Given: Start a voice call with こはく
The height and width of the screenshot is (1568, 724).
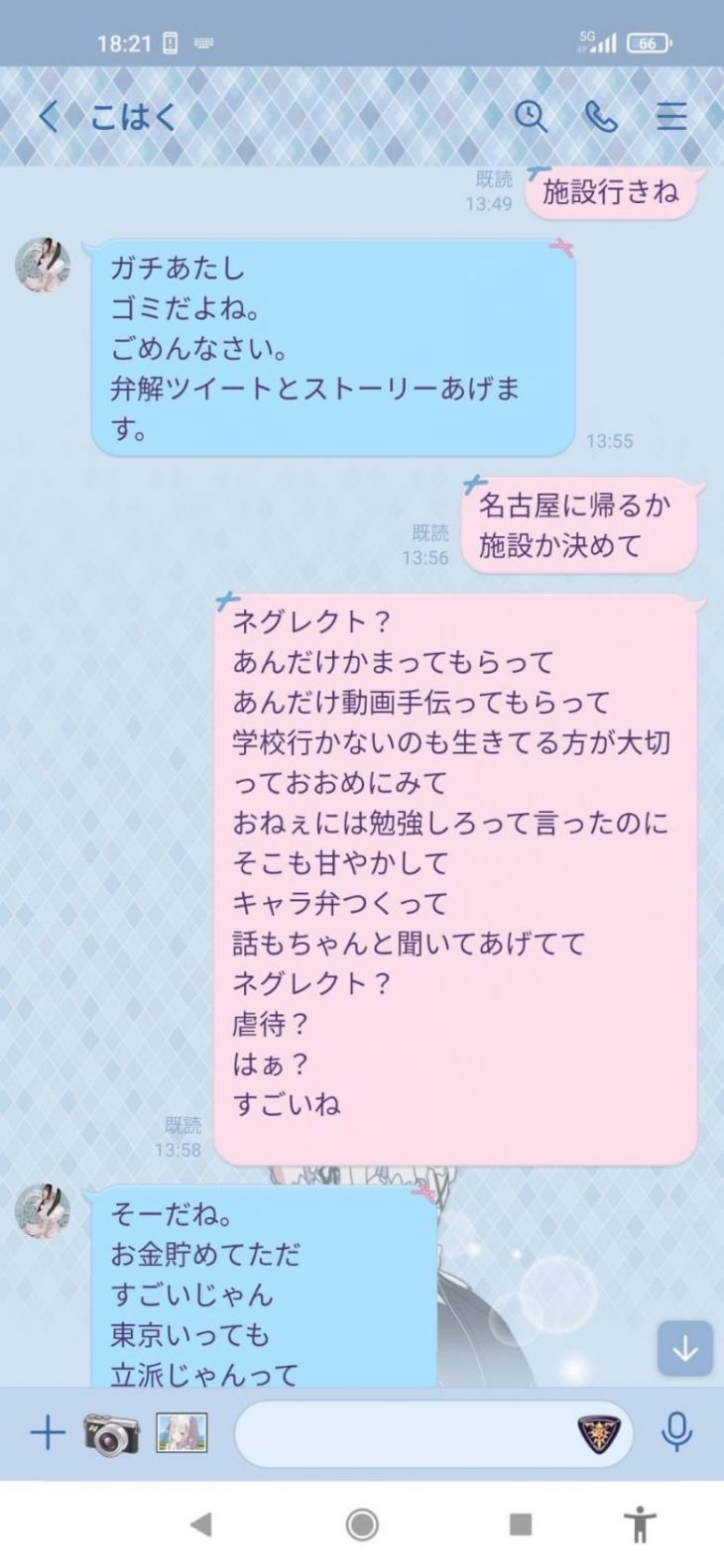Looking at the screenshot, I should coord(601,117).
